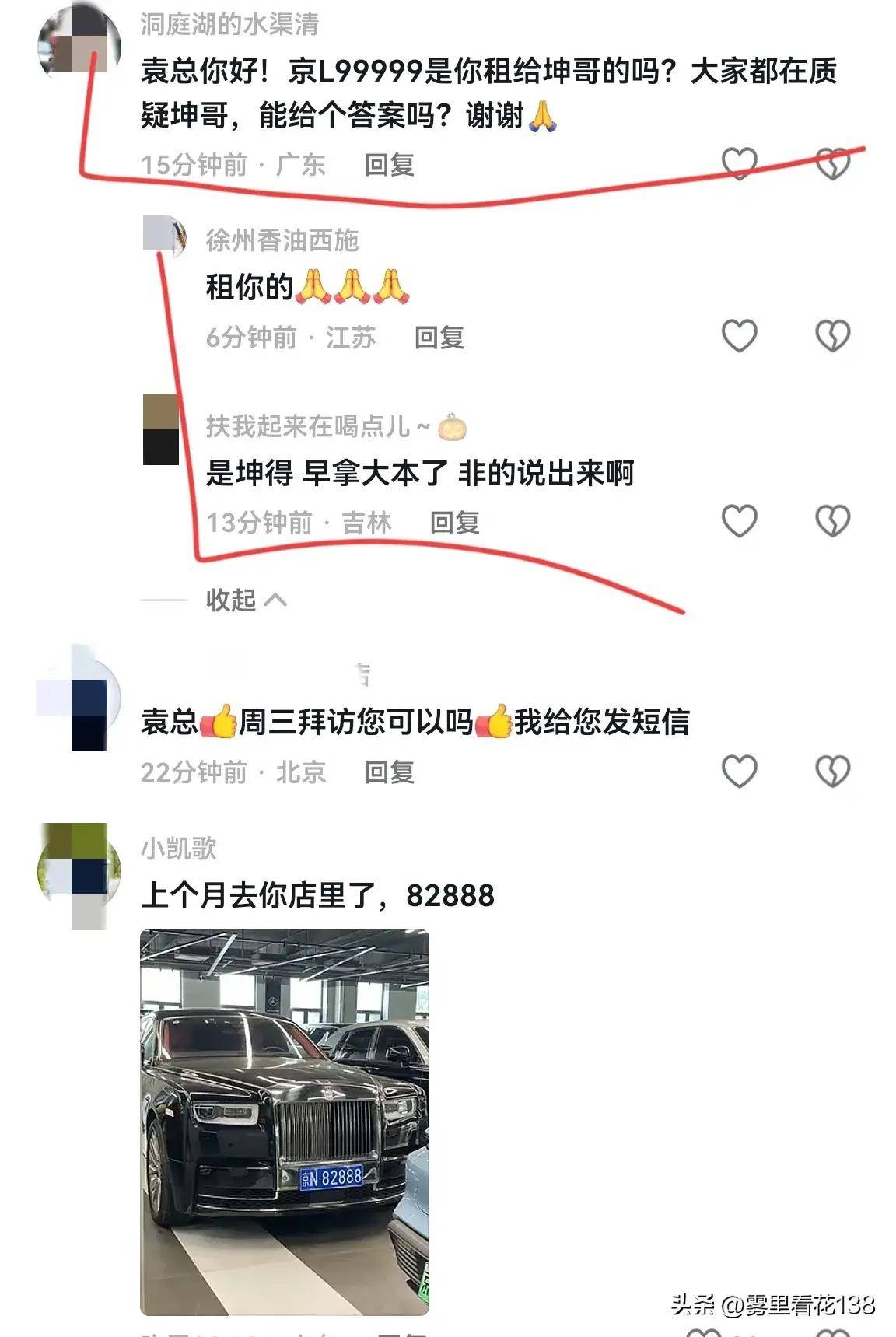Dislike the reply from 扶我起来在喝点儿
Image resolution: width=896 pixels, height=1337 pixels.
pyautogui.click(x=832, y=521)
